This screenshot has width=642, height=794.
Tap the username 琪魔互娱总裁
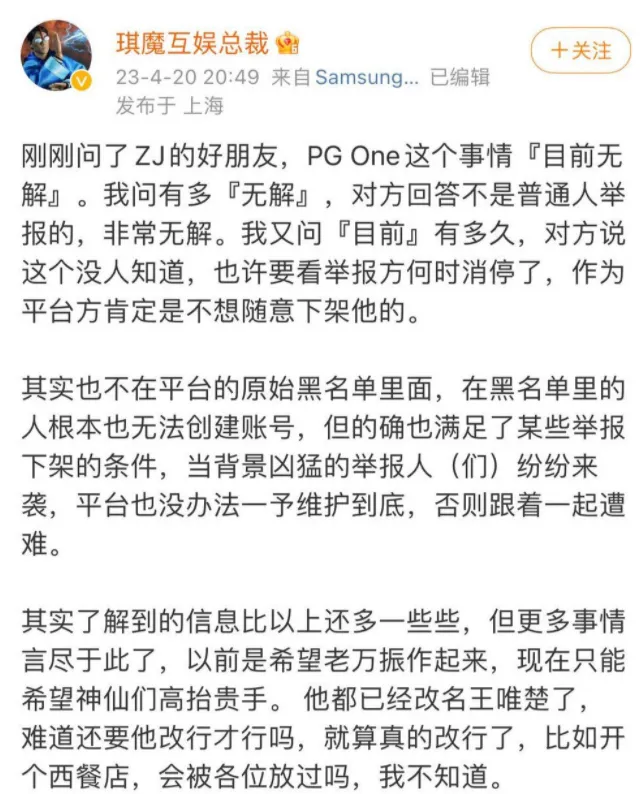tap(193, 43)
